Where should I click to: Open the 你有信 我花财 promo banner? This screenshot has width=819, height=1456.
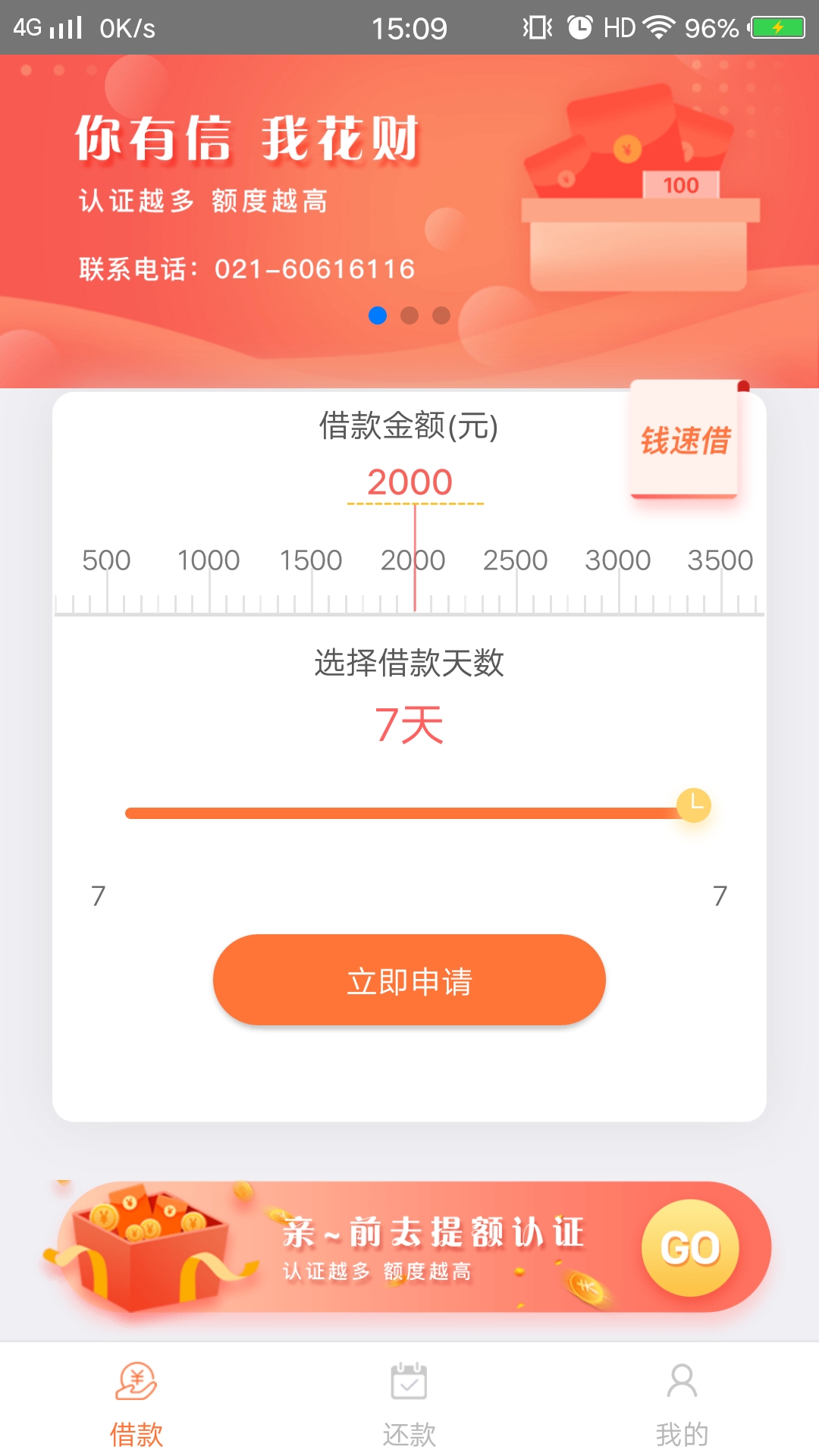[x=409, y=221]
